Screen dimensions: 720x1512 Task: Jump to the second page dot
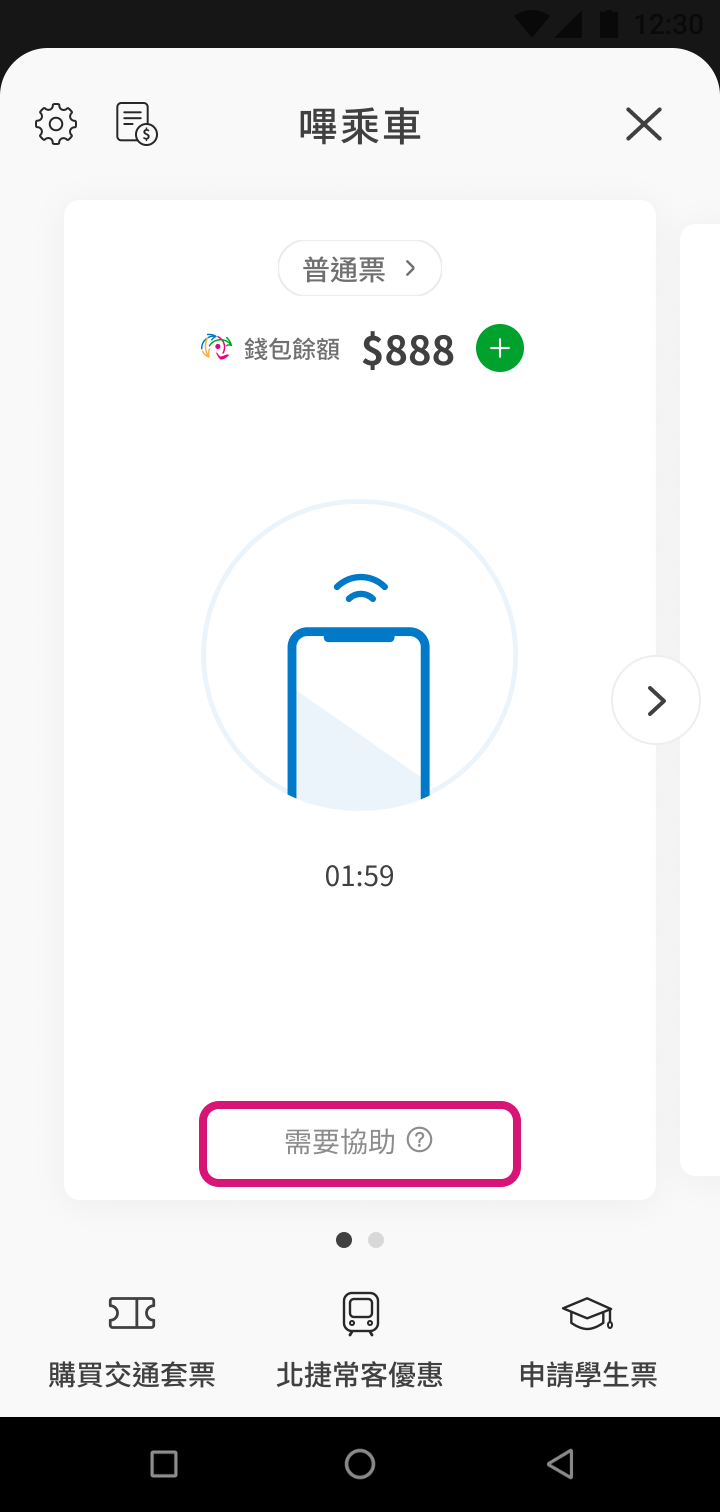point(376,1240)
